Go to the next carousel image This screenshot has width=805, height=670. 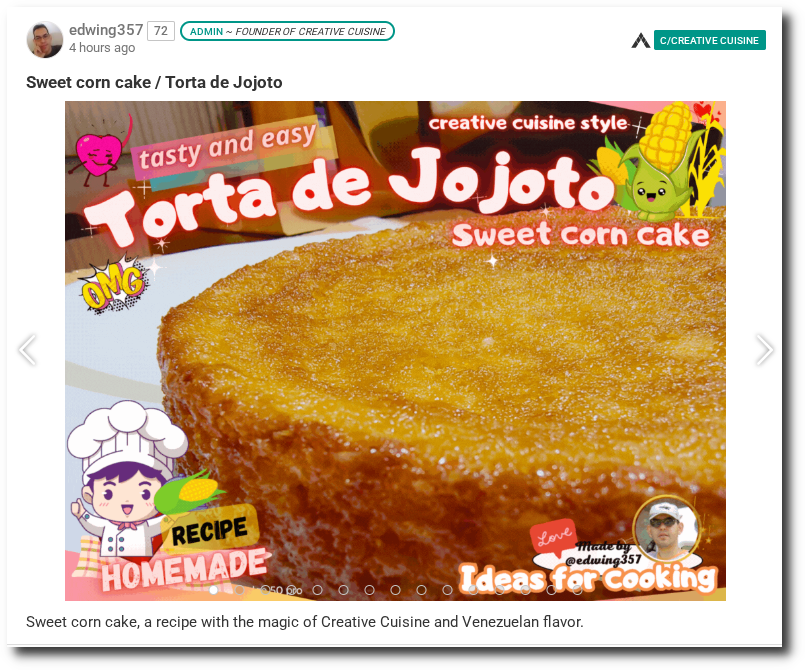click(x=764, y=350)
